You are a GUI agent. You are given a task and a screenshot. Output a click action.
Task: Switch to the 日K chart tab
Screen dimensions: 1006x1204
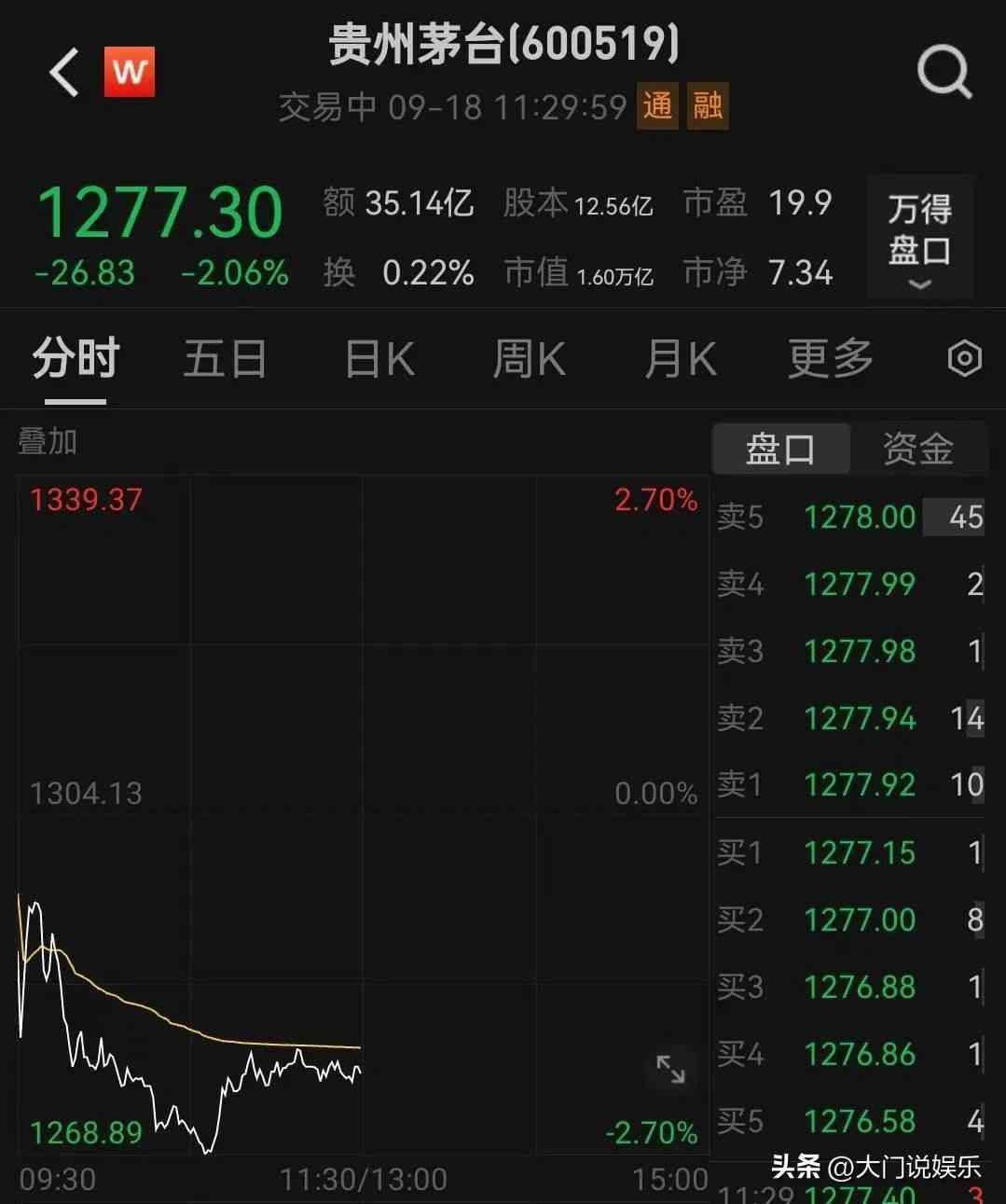point(379,359)
